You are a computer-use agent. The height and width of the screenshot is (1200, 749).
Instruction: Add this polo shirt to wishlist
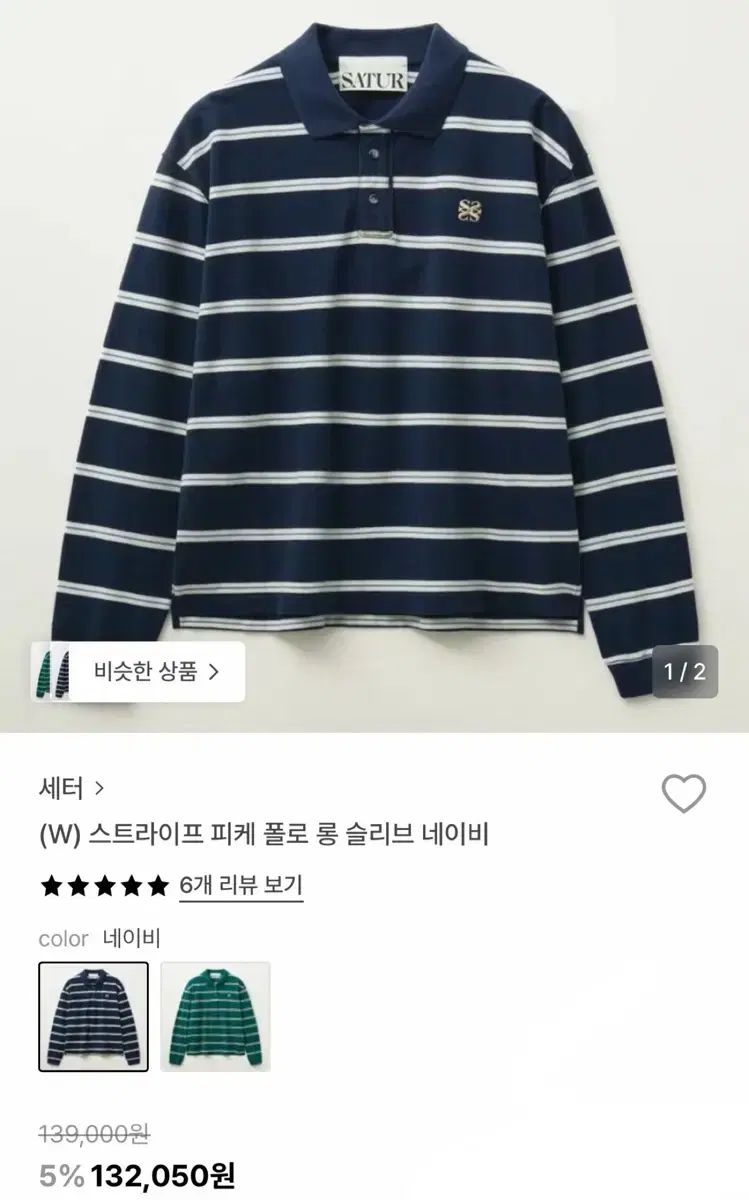(x=684, y=794)
